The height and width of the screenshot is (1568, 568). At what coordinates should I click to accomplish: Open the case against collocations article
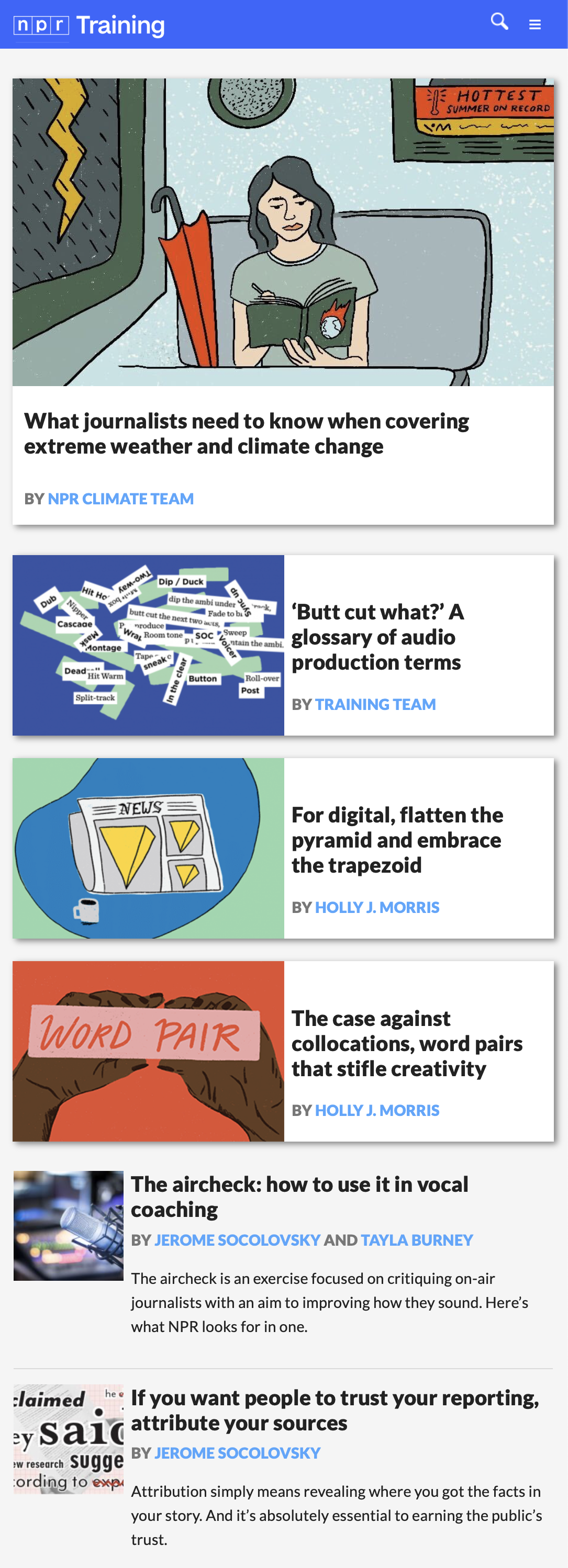(406, 1043)
